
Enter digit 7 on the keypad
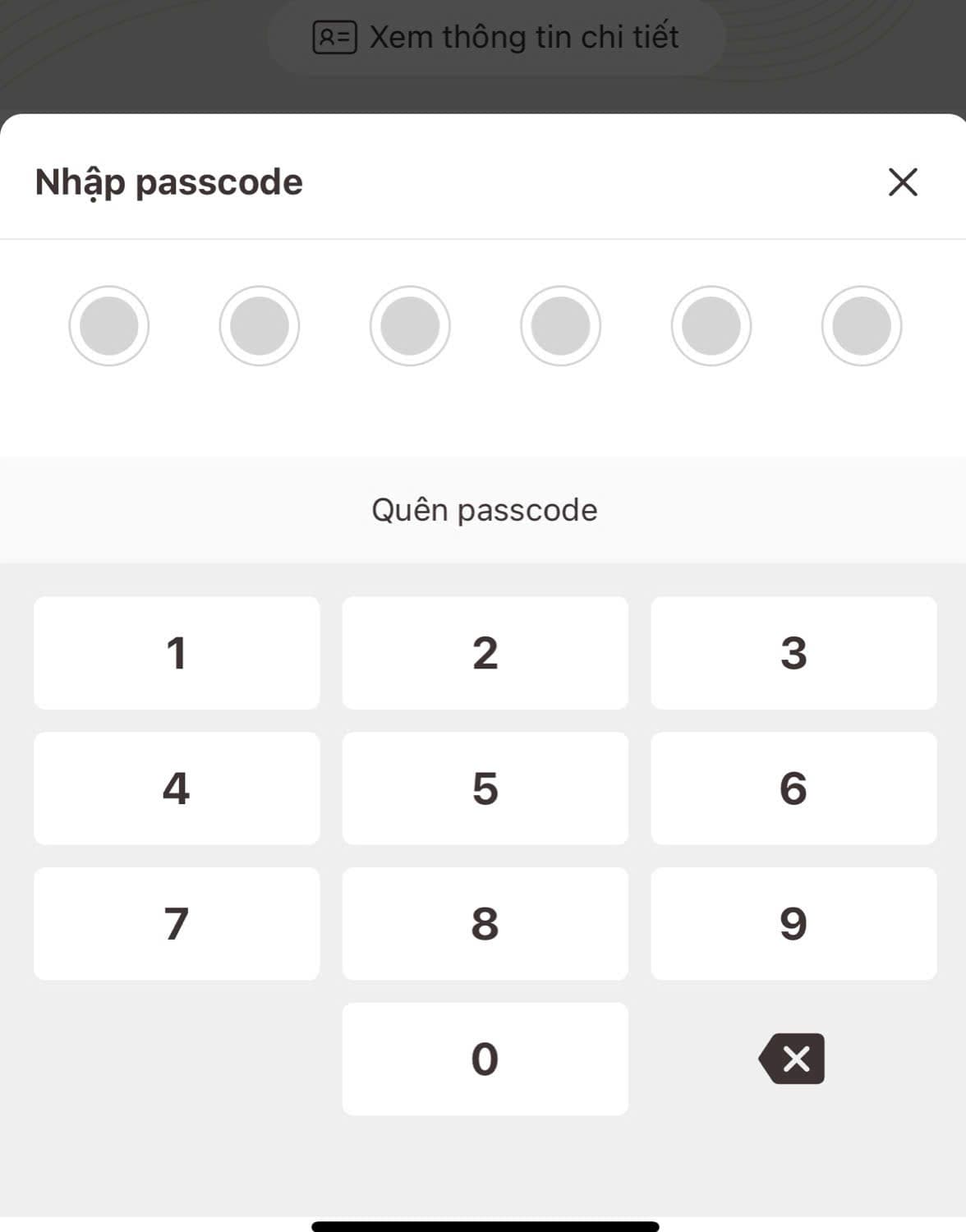(x=177, y=923)
